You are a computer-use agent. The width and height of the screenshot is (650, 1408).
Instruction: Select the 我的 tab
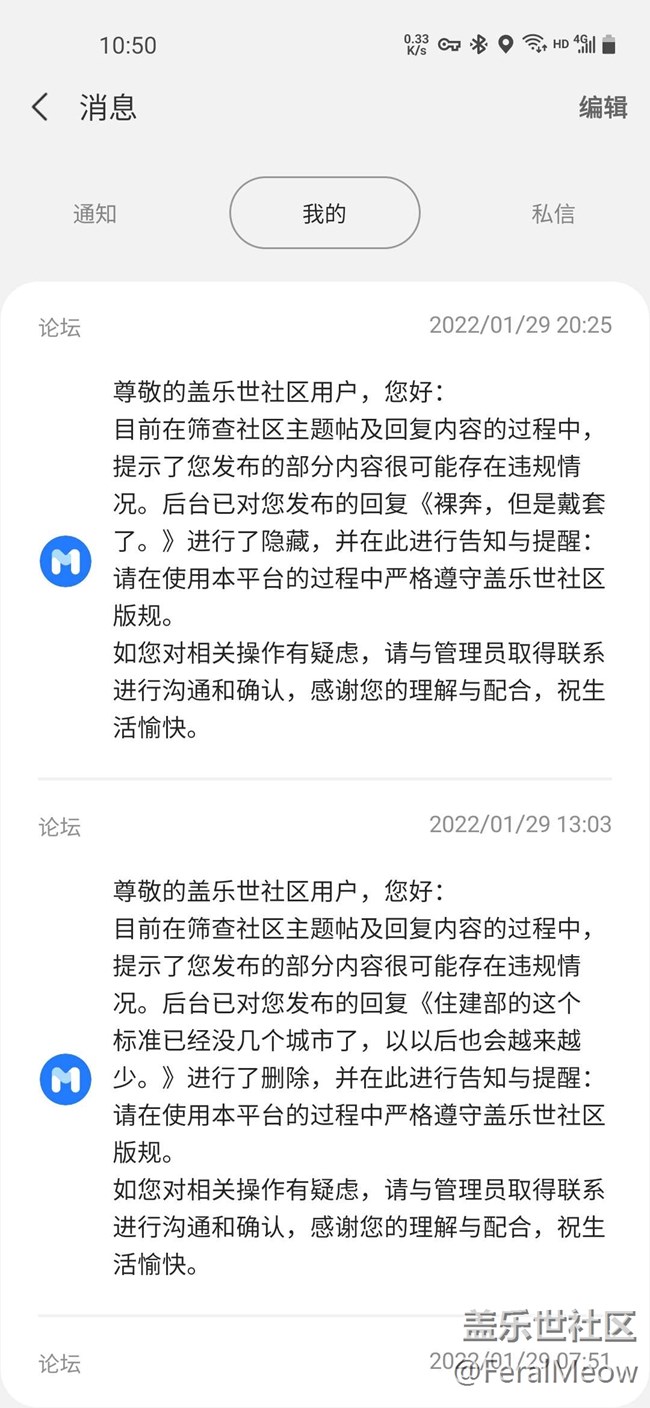[x=324, y=213]
